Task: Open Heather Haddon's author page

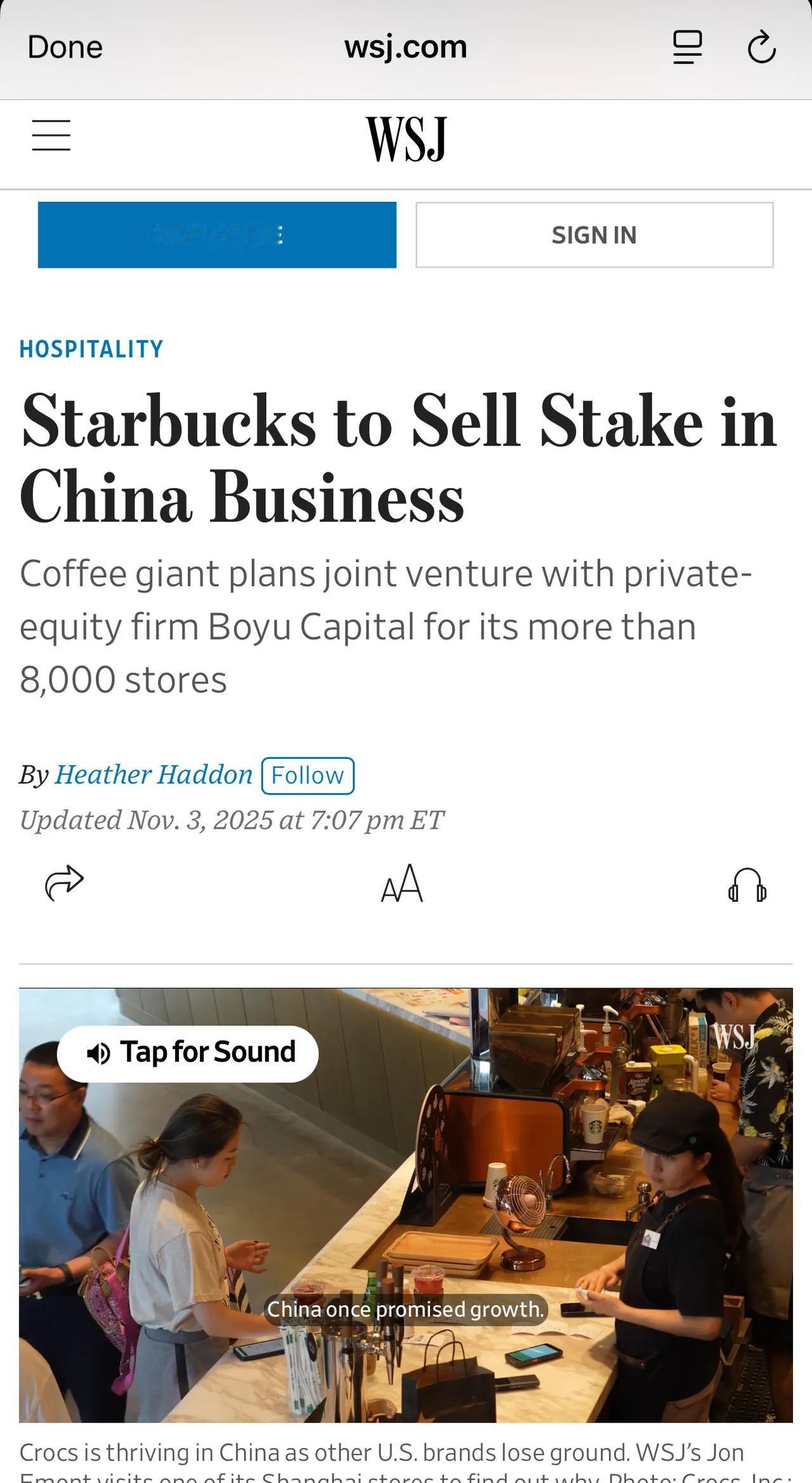Action: click(x=154, y=774)
